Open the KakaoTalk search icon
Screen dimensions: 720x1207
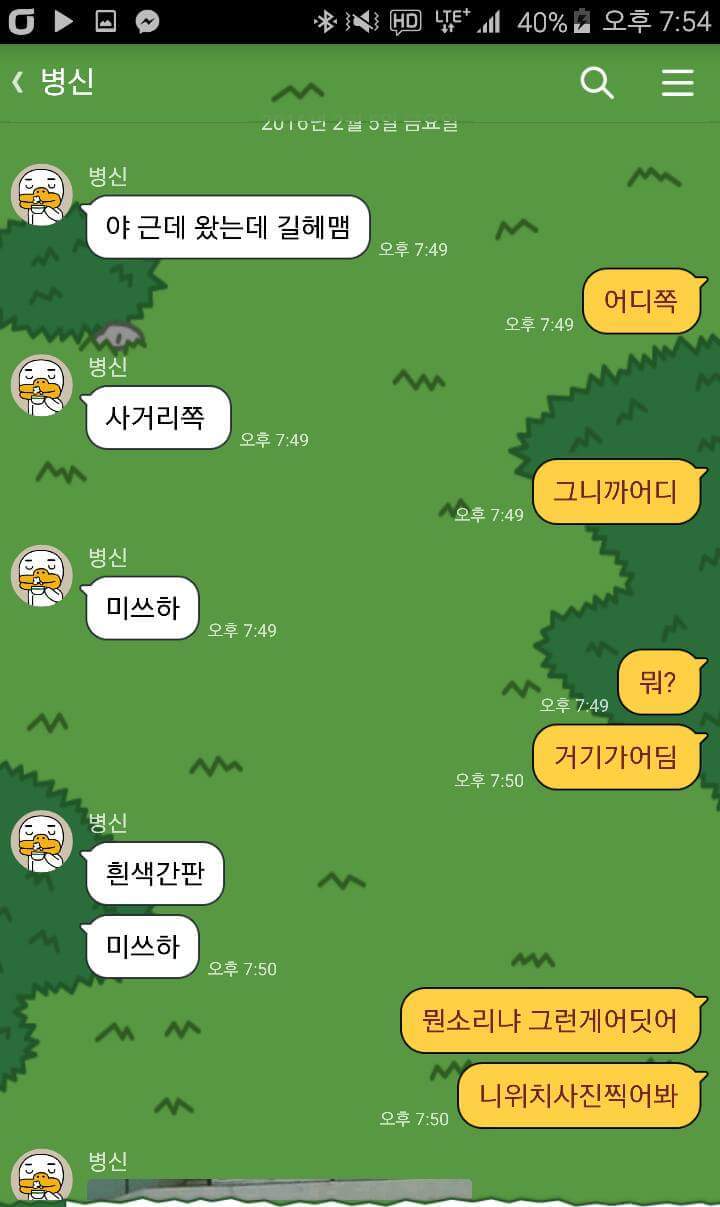tap(597, 84)
